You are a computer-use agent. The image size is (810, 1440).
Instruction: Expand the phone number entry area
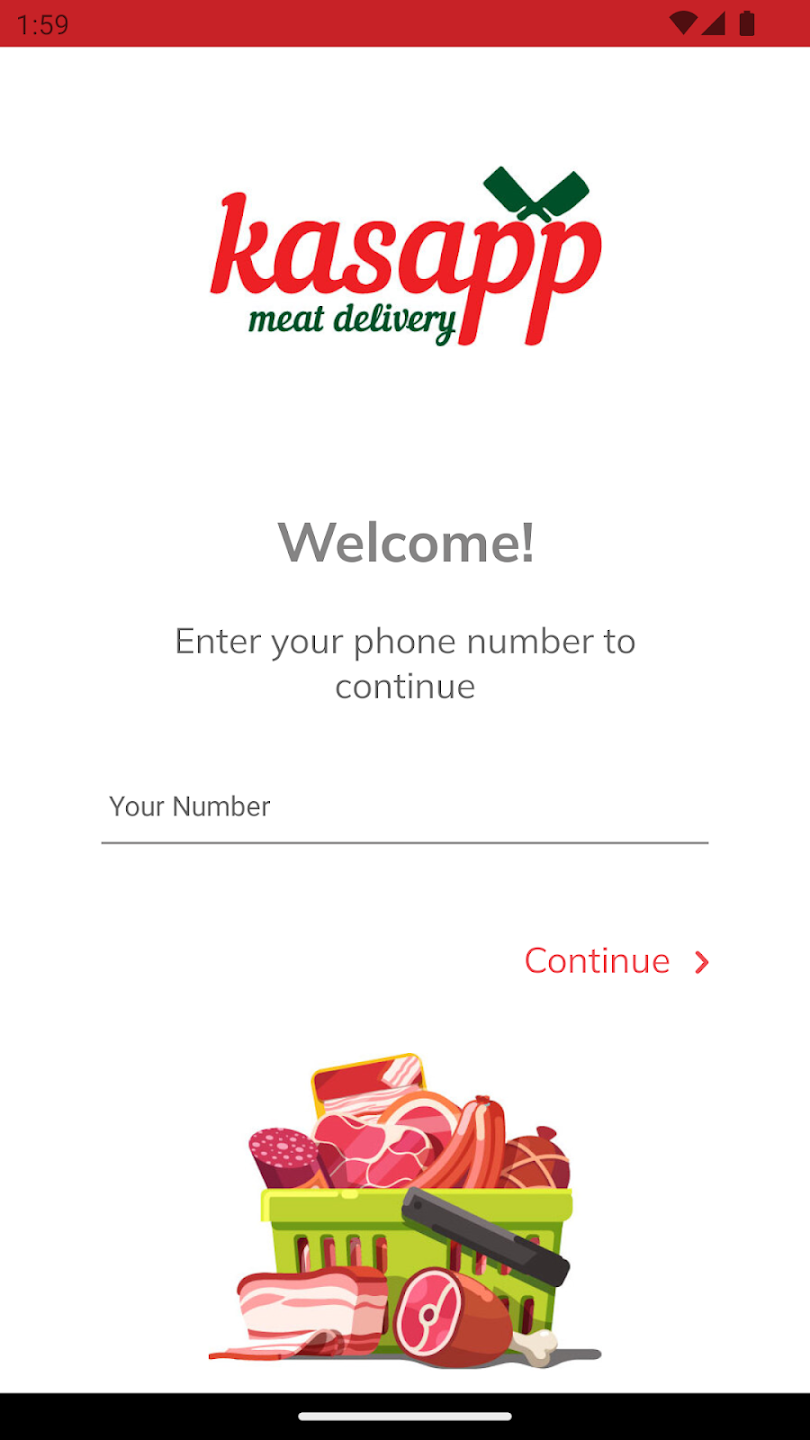[405, 806]
